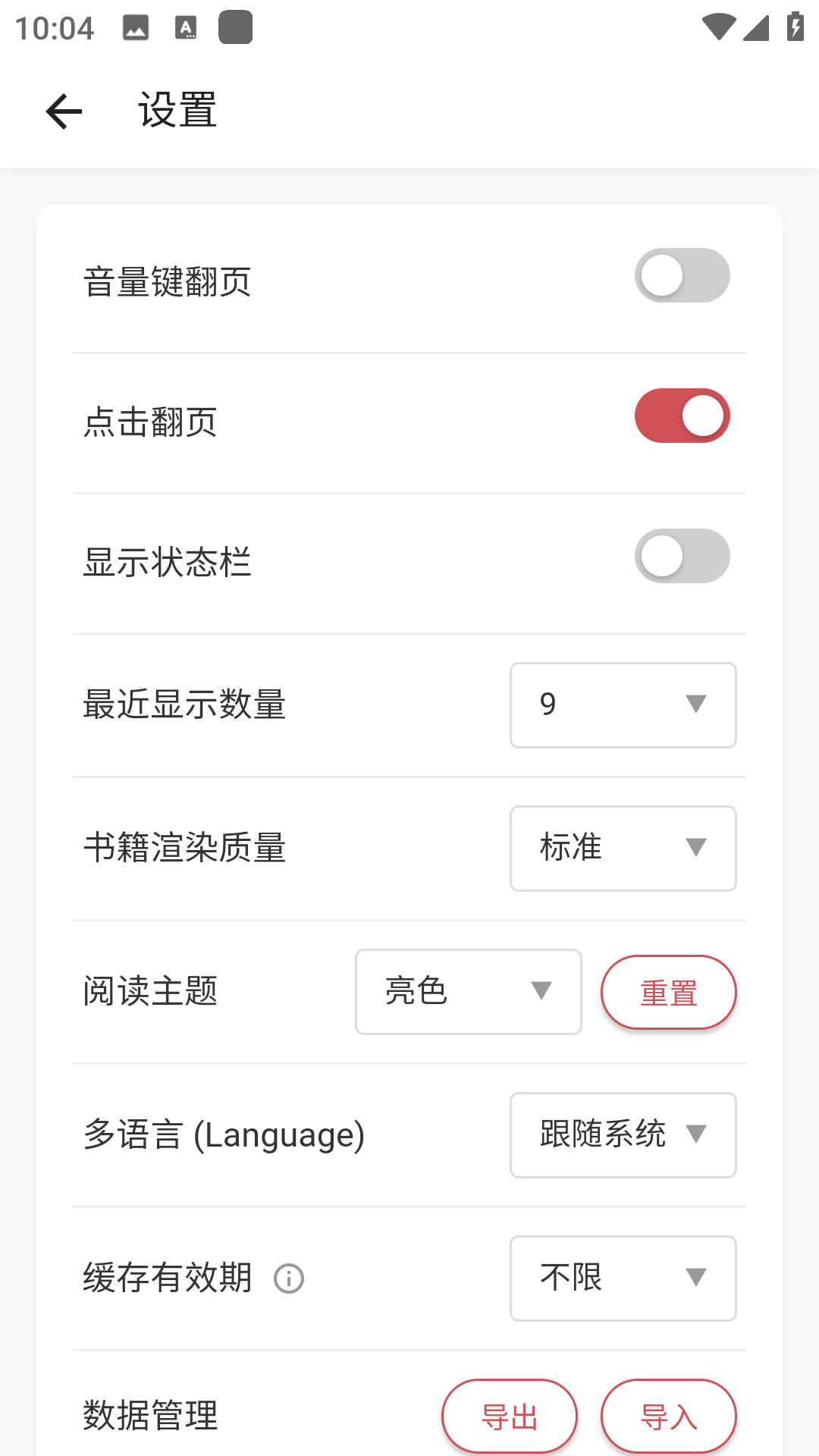Tap 导入 to import data
This screenshot has height=1456, width=819.
pos(668,1416)
